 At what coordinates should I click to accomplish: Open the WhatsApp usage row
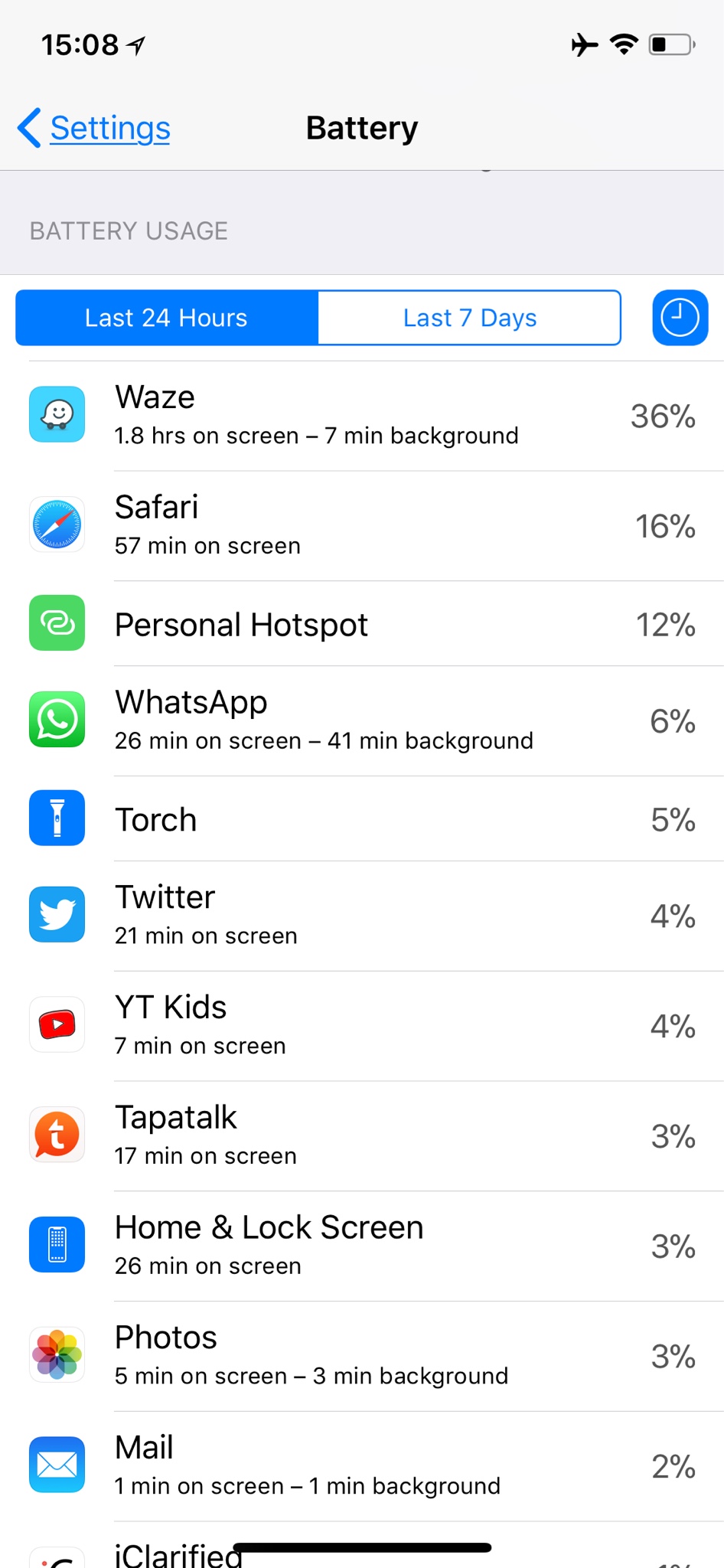pos(362,720)
